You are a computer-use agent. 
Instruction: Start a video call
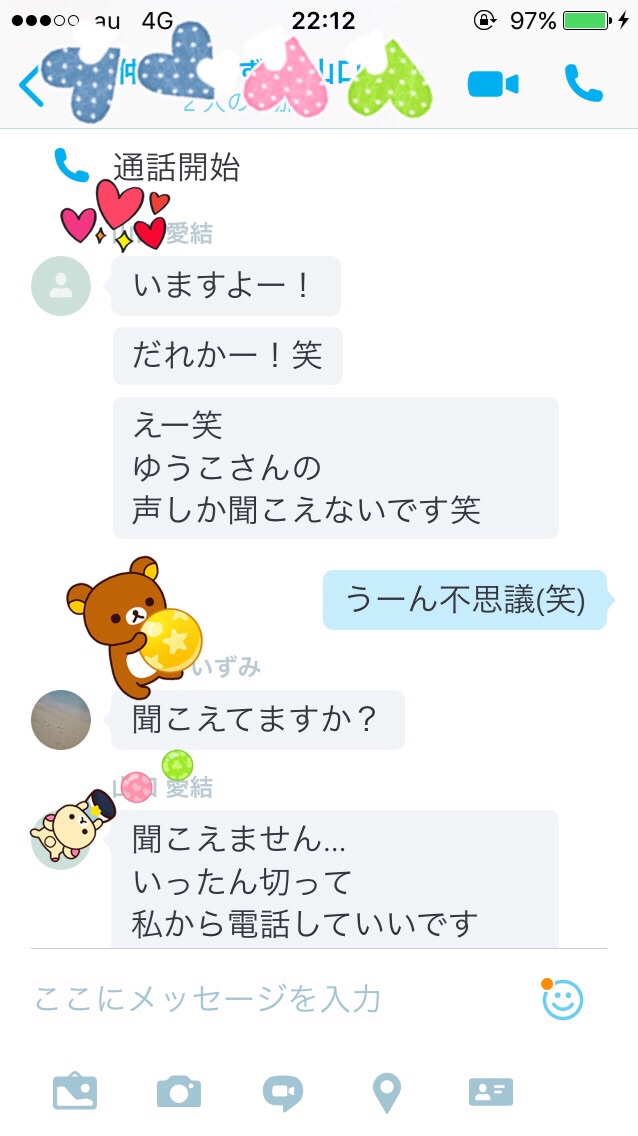pyautogui.click(x=492, y=85)
